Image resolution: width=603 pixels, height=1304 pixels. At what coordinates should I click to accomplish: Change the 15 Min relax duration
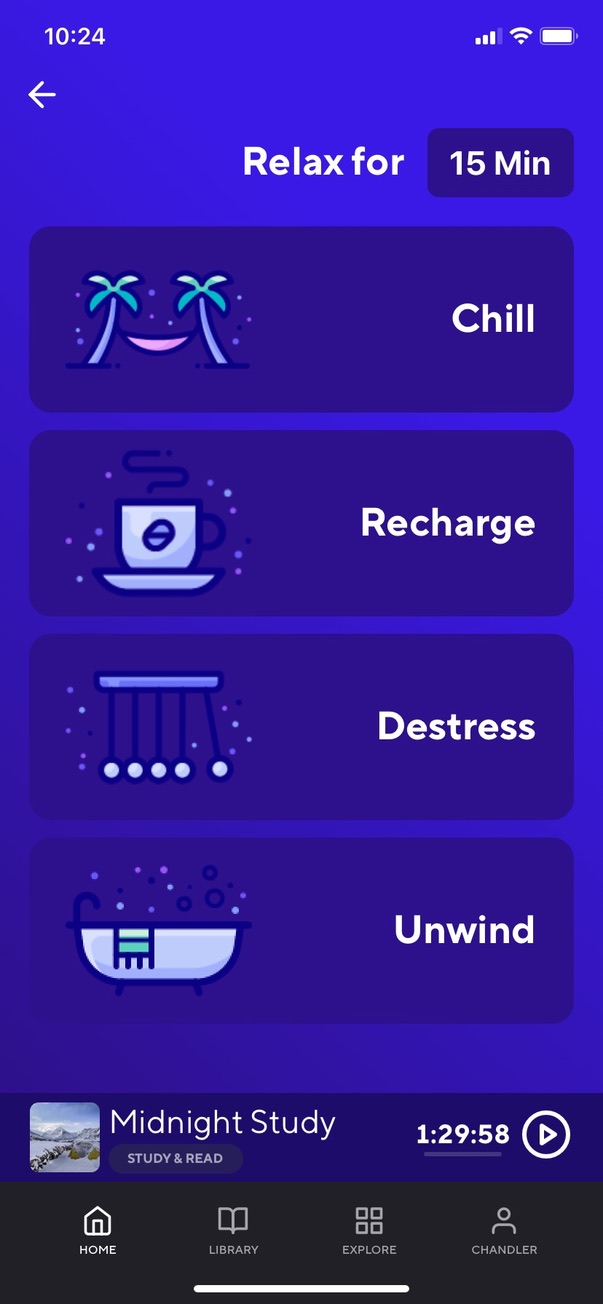click(500, 163)
